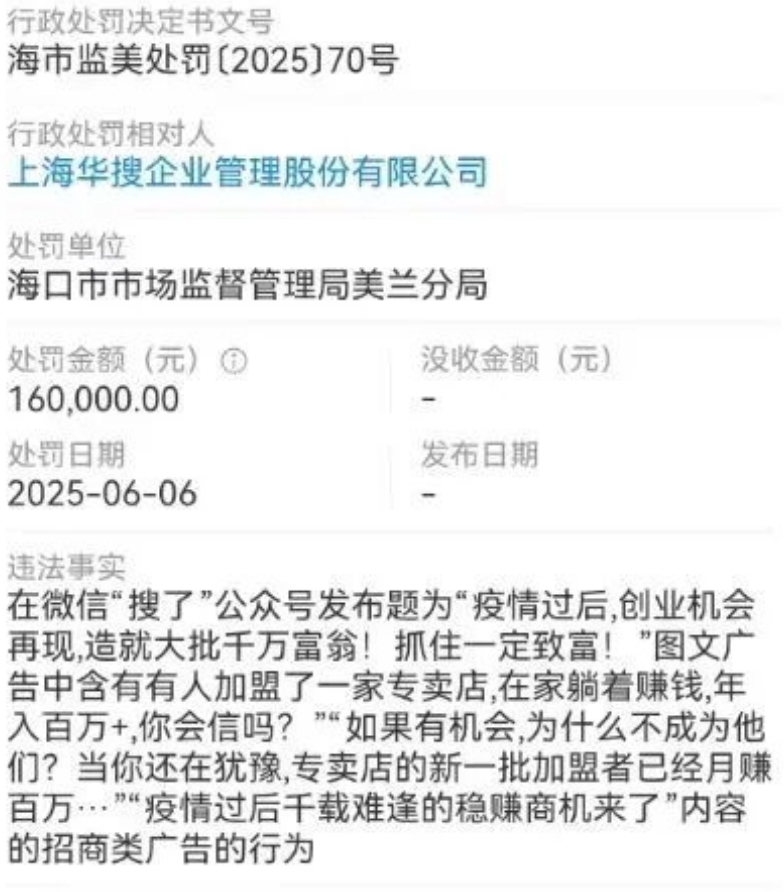Image resolution: width=784 pixels, height=892 pixels.
Task: Open the 上海华搜企业管理股份有限公司 company link
Action: 247,173
